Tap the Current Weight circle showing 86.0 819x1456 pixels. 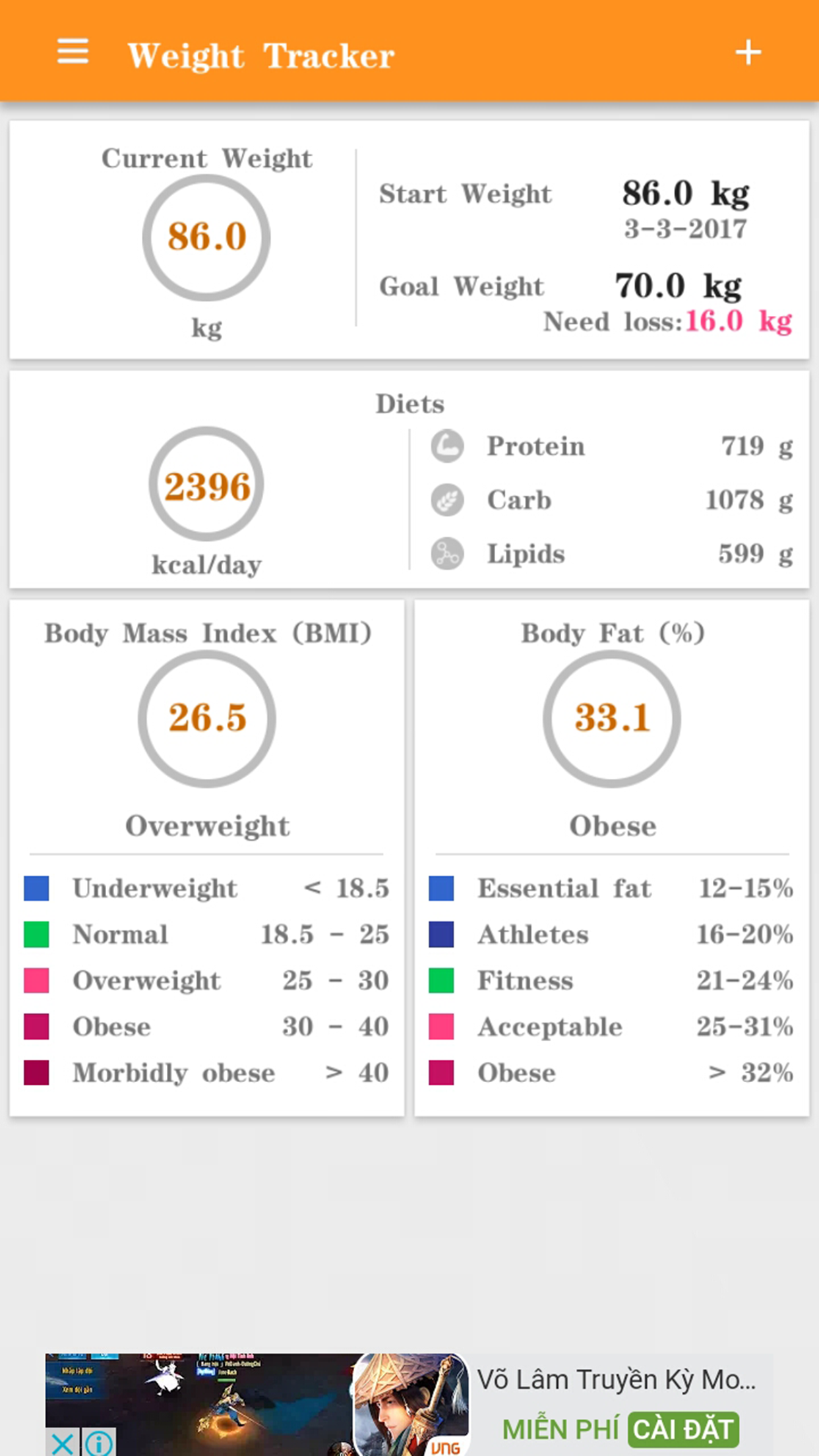point(207,239)
